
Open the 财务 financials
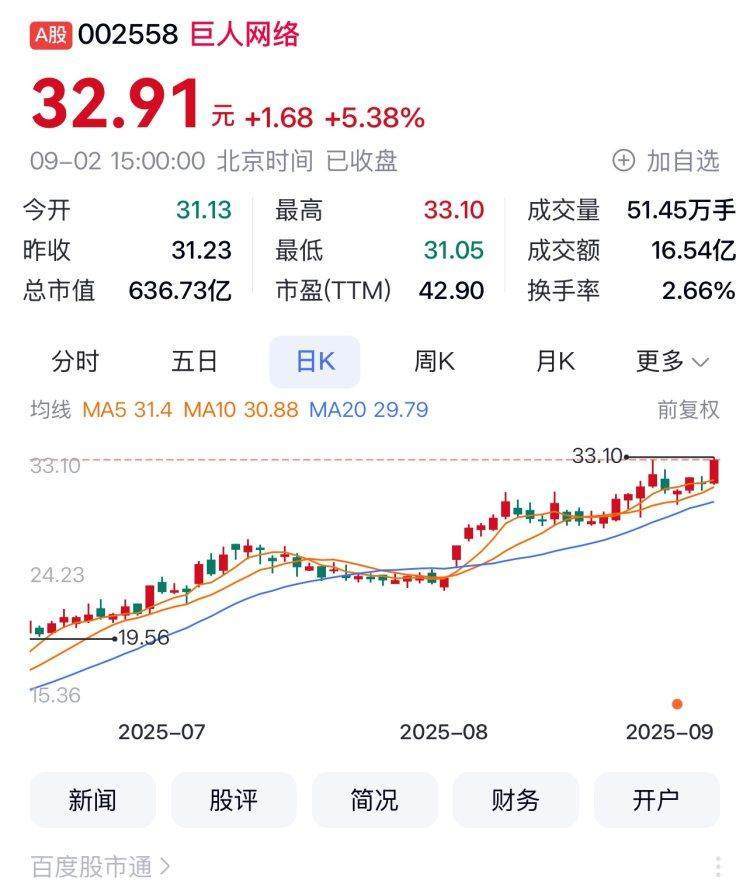[x=515, y=800]
